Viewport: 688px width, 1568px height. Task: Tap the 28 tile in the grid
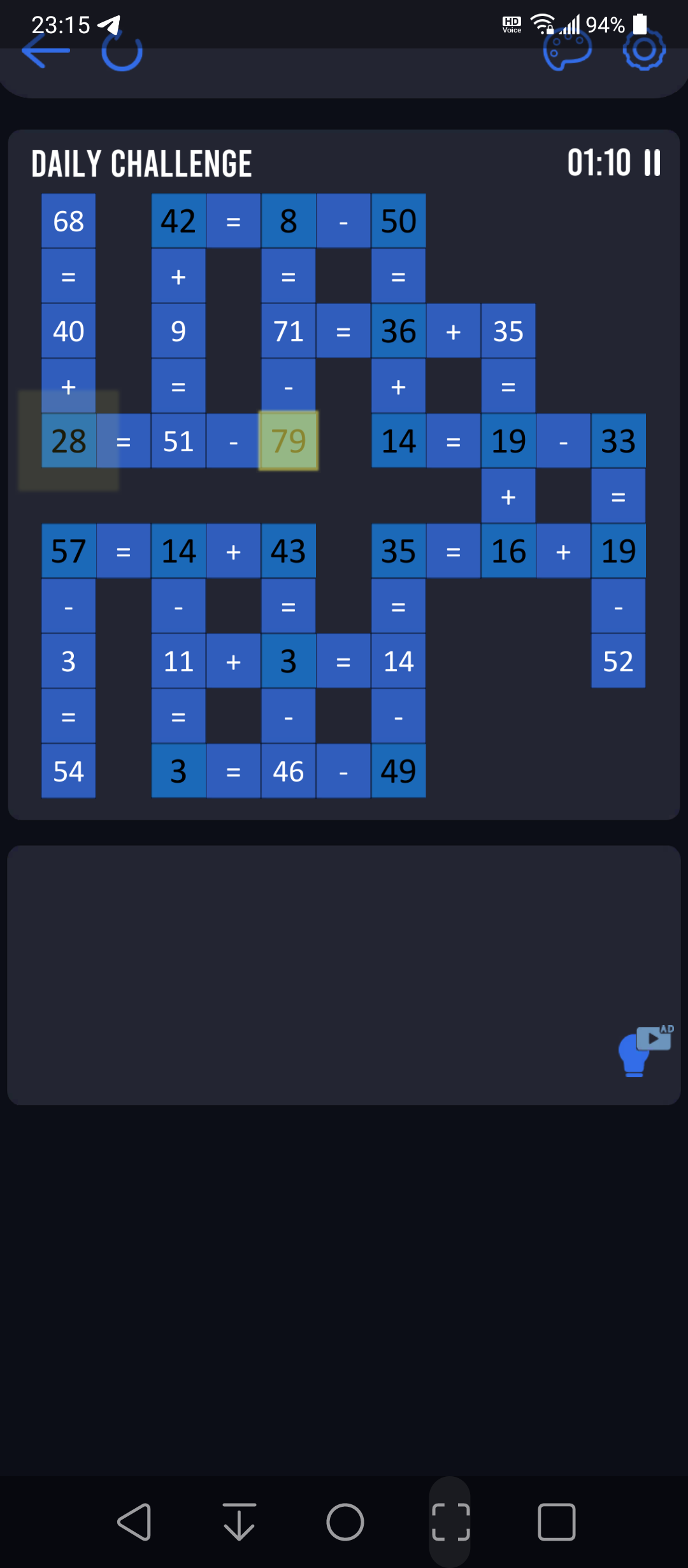click(x=69, y=441)
